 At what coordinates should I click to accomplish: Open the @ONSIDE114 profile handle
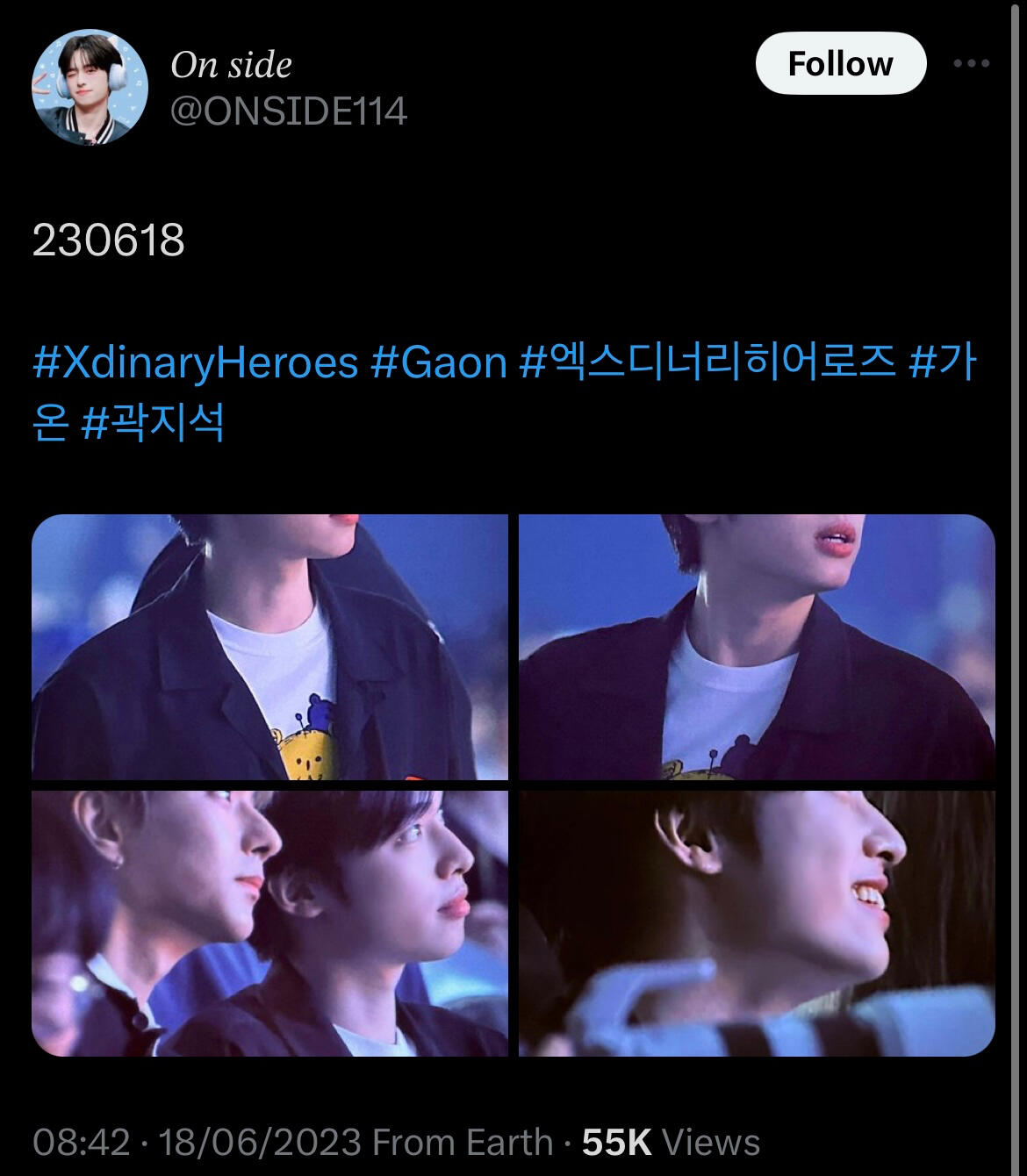pos(289,111)
